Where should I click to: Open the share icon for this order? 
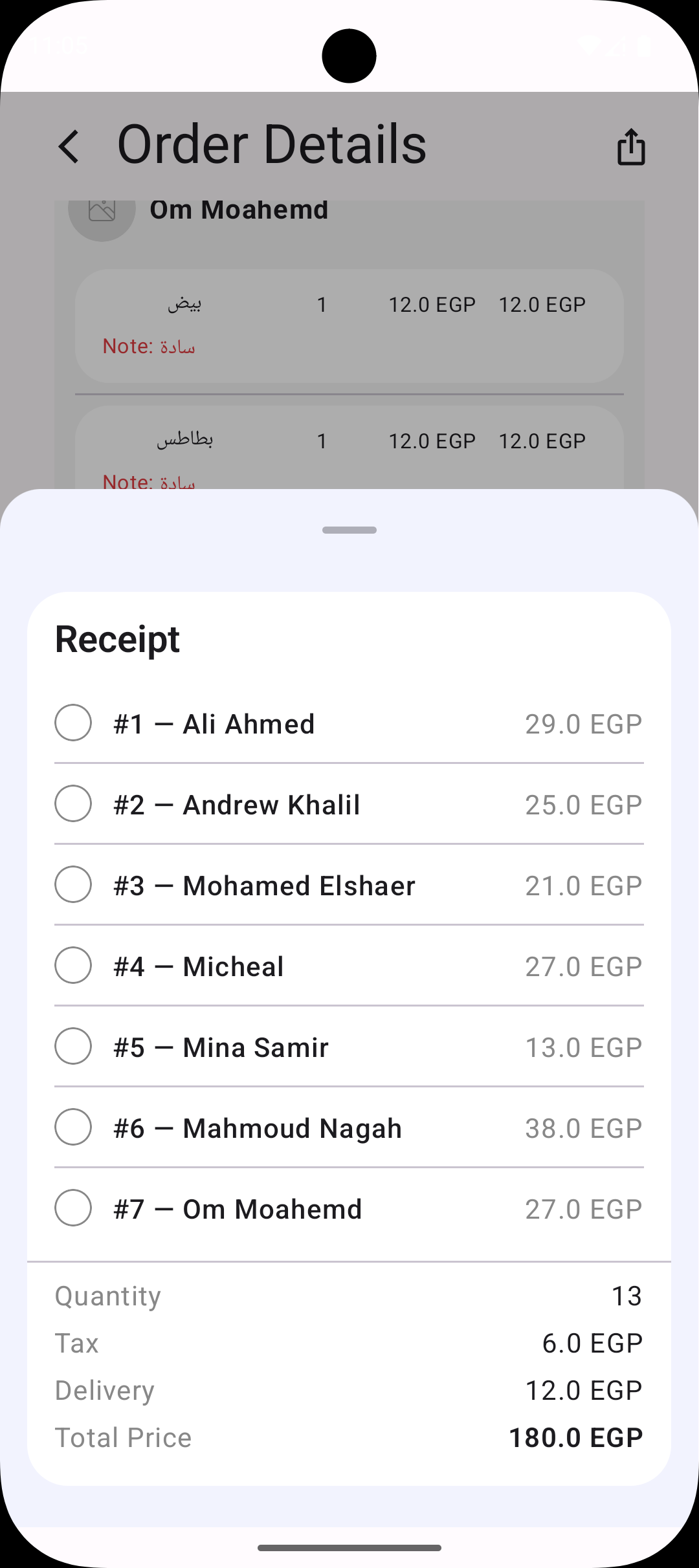click(x=631, y=146)
